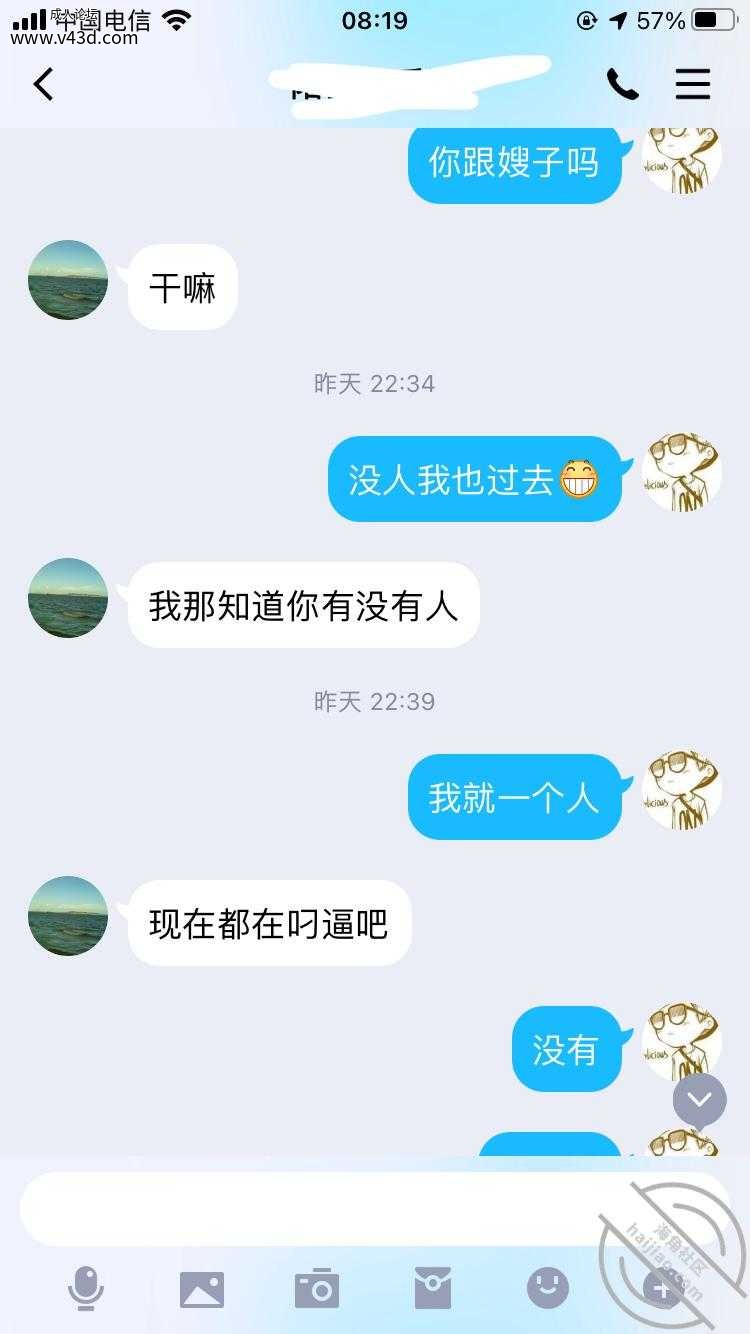Open more options with the plus icon
The height and width of the screenshot is (1334, 750).
(662, 1288)
